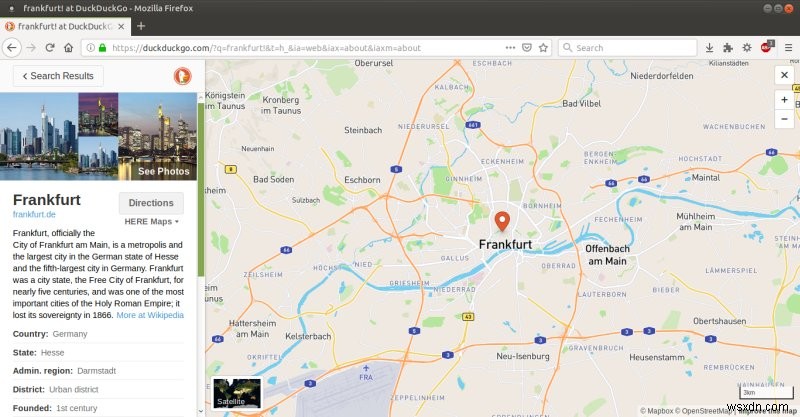Open the frankfurt.de website link
This screenshot has width=800, height=417.
[35, 215]
